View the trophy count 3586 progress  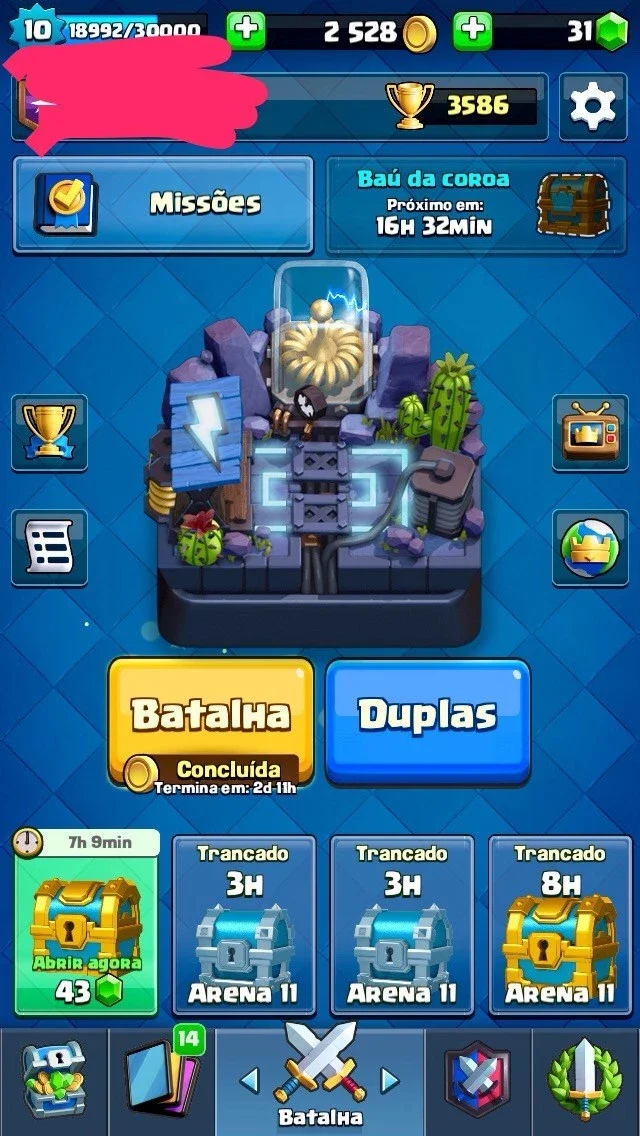tap(462, 106)
